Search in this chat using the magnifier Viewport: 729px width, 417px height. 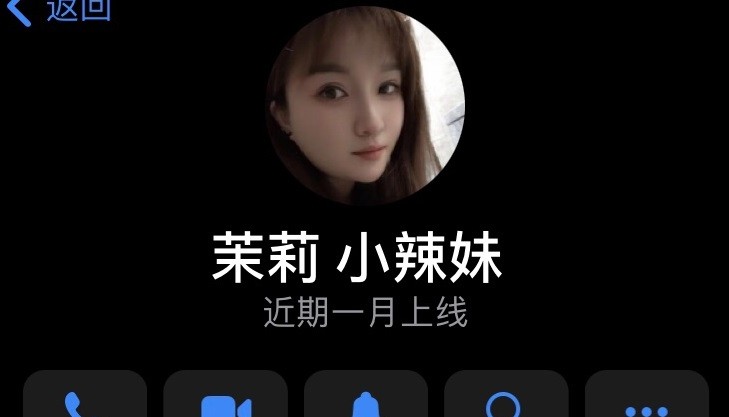[x=506, y=402]
